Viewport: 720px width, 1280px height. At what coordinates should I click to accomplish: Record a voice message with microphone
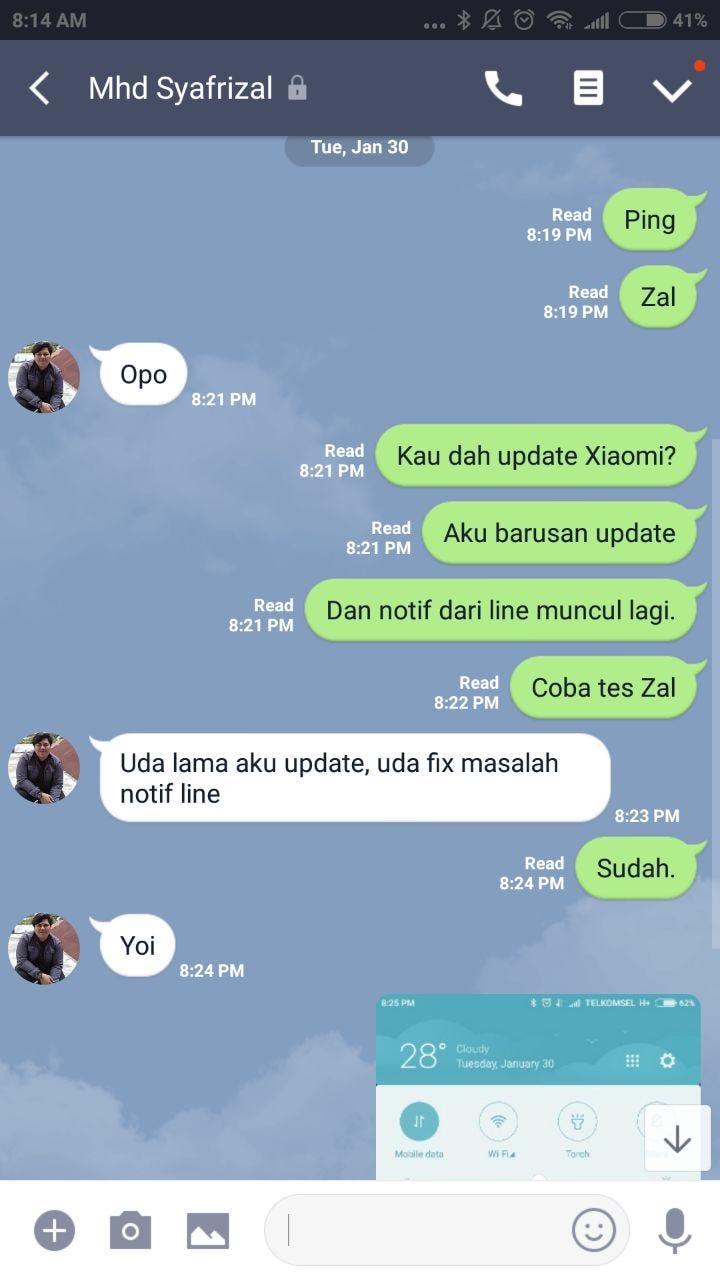(675, 1230)
